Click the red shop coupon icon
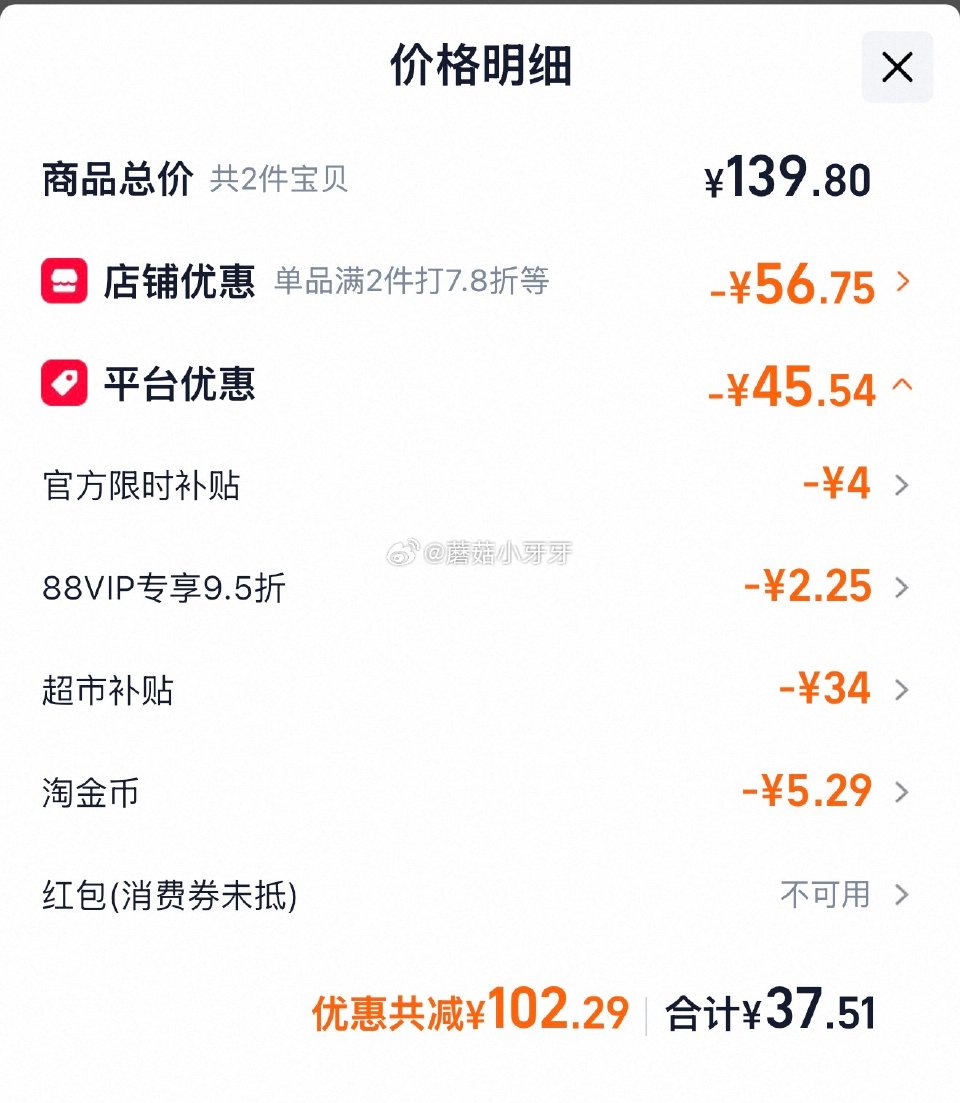960x1103 pixels. pyautogui.click(x=63, y=283)
